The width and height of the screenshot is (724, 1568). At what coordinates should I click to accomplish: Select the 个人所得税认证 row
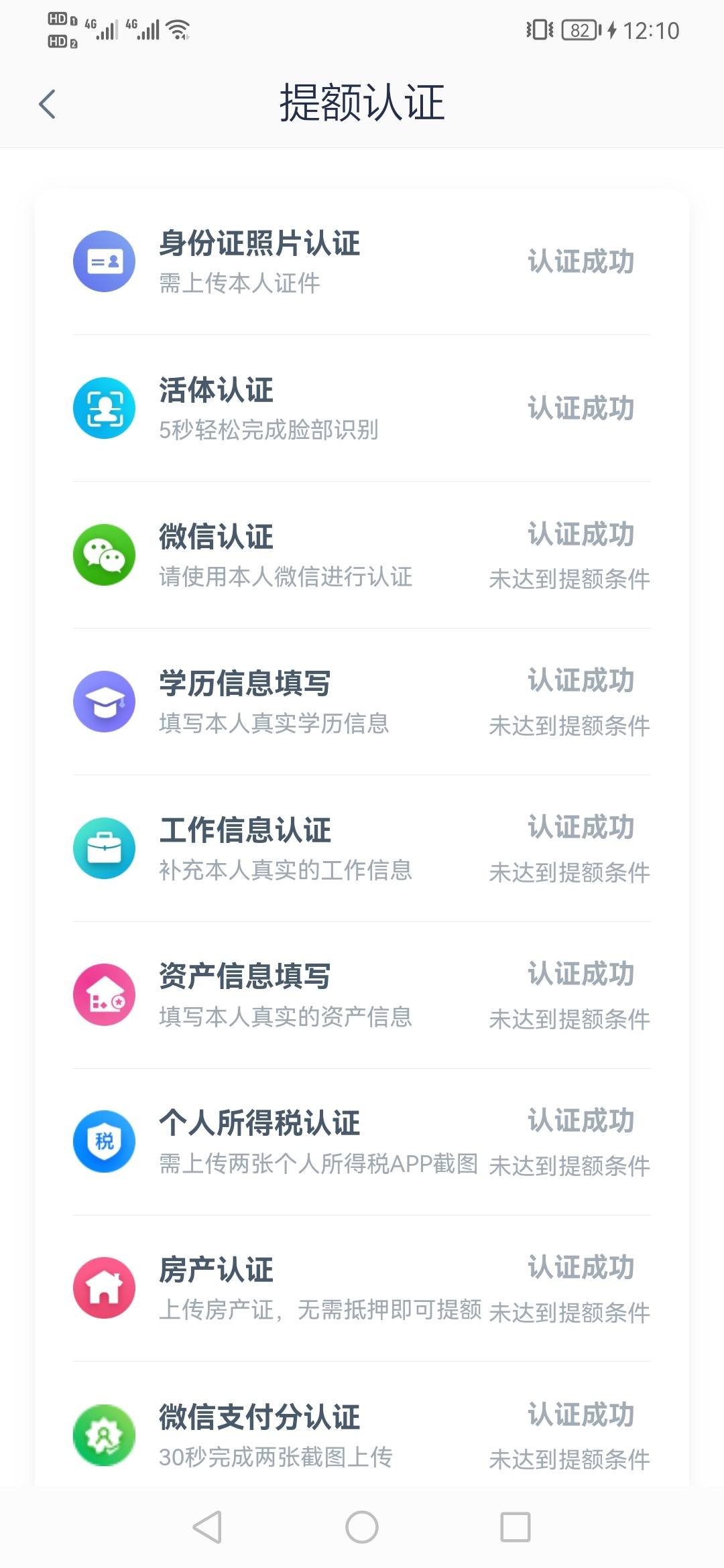click(x=362, y=1142)
